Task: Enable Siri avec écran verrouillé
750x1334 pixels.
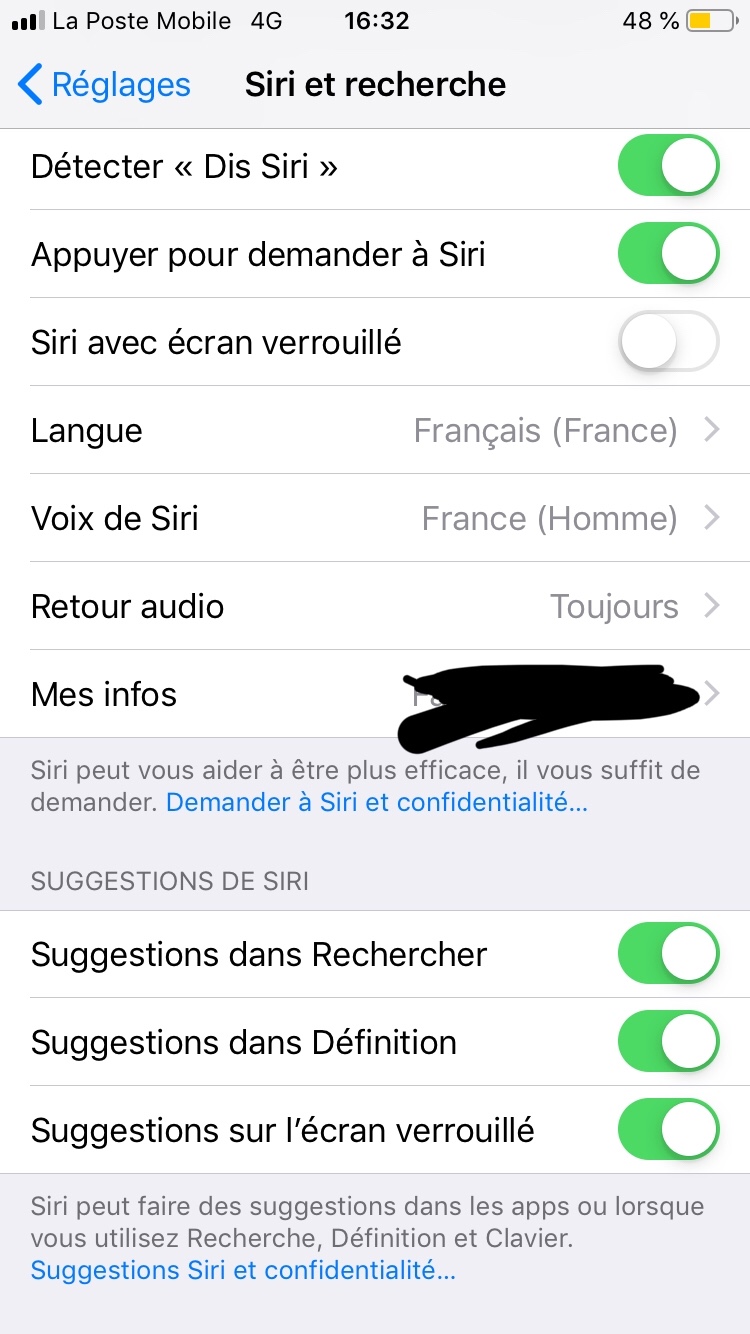Action: (669, 342)
